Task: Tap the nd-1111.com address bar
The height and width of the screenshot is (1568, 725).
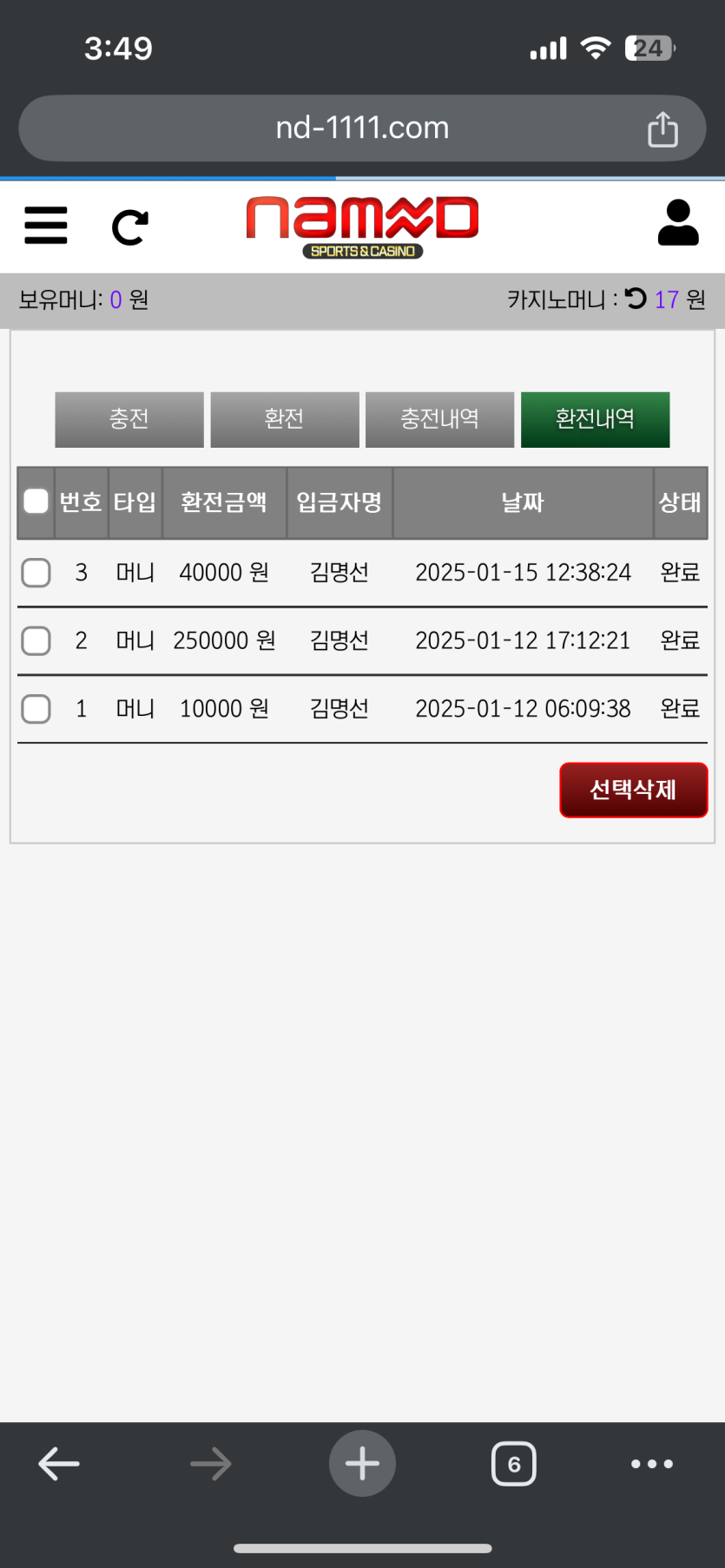Action: [362, 128]
